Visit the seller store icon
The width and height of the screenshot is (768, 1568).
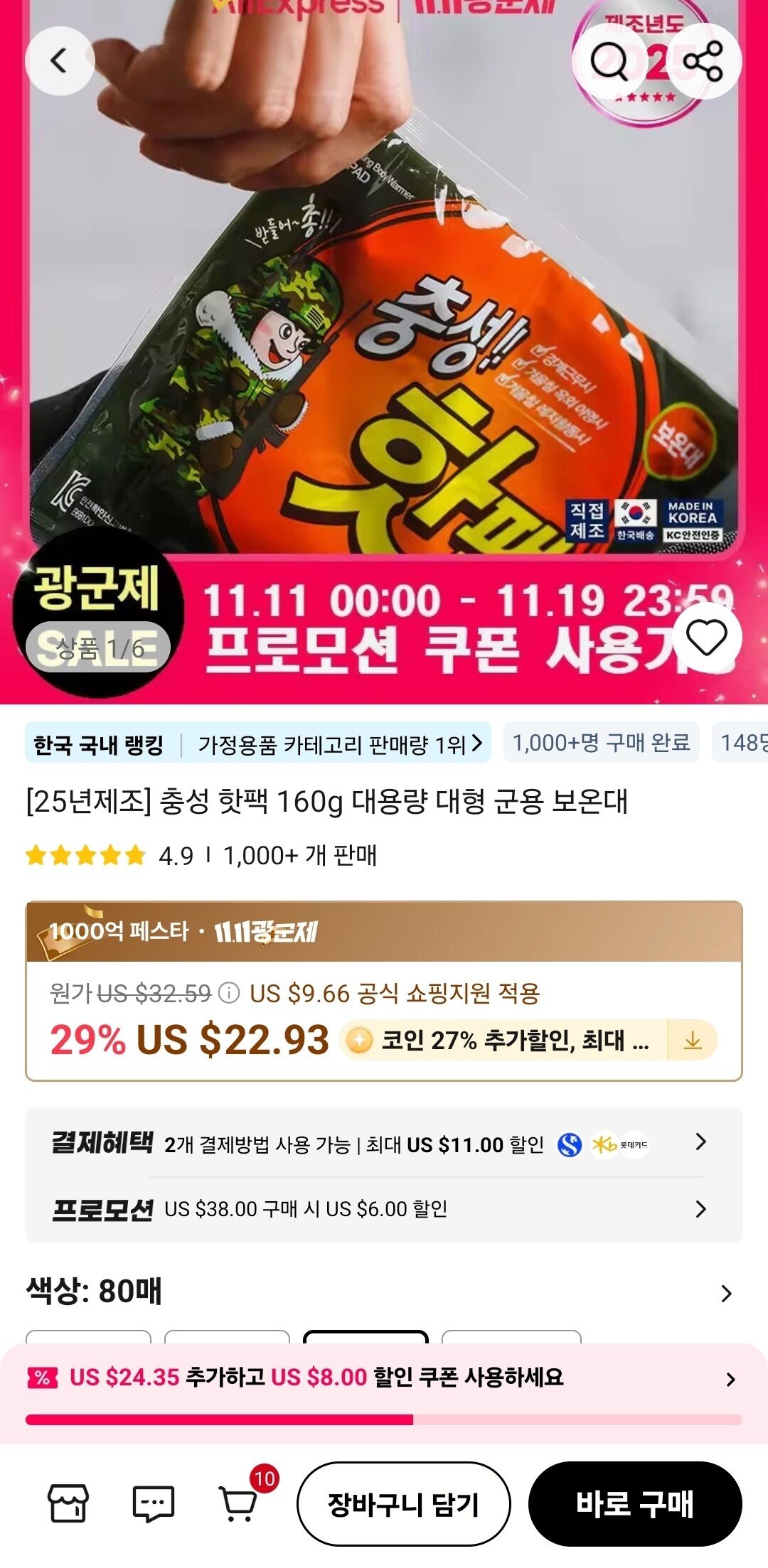(68, 1503)
